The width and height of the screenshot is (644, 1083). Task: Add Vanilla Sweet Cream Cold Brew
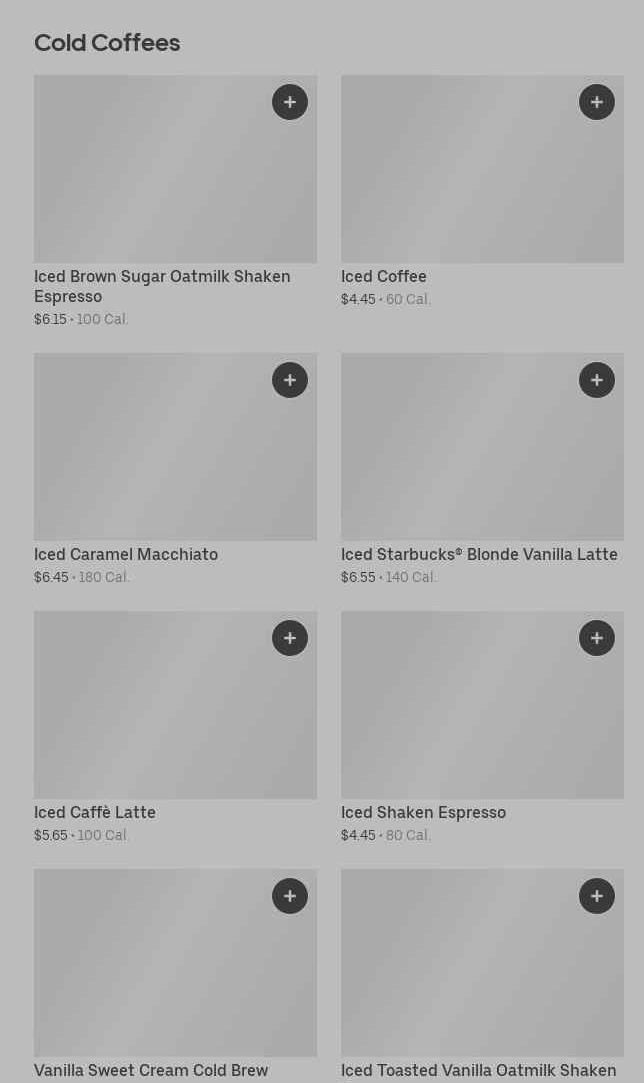(290, 896)
